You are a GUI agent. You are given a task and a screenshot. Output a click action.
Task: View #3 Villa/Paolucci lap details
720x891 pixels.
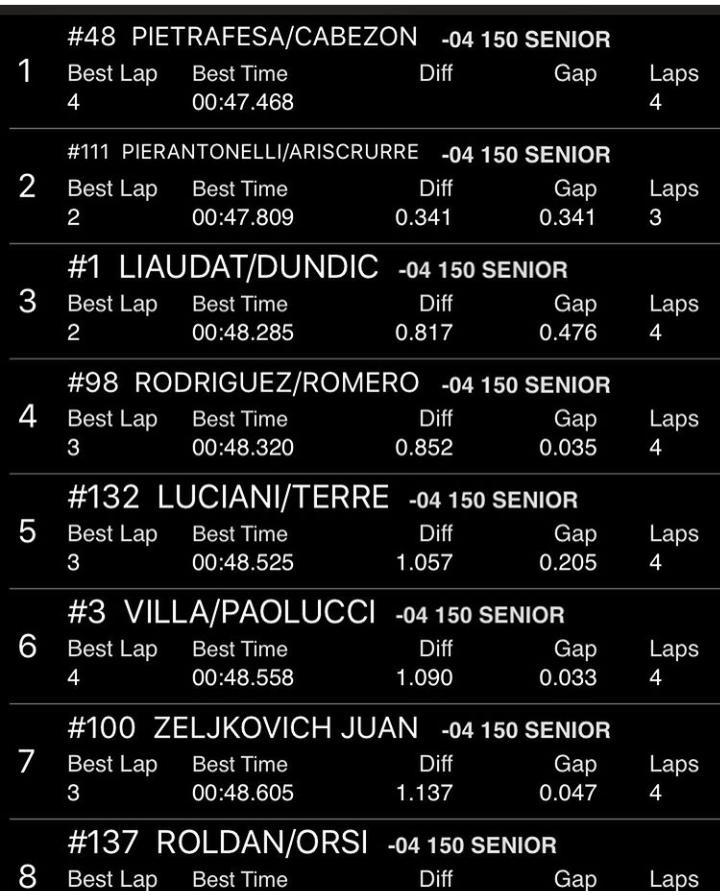(360, 647)
